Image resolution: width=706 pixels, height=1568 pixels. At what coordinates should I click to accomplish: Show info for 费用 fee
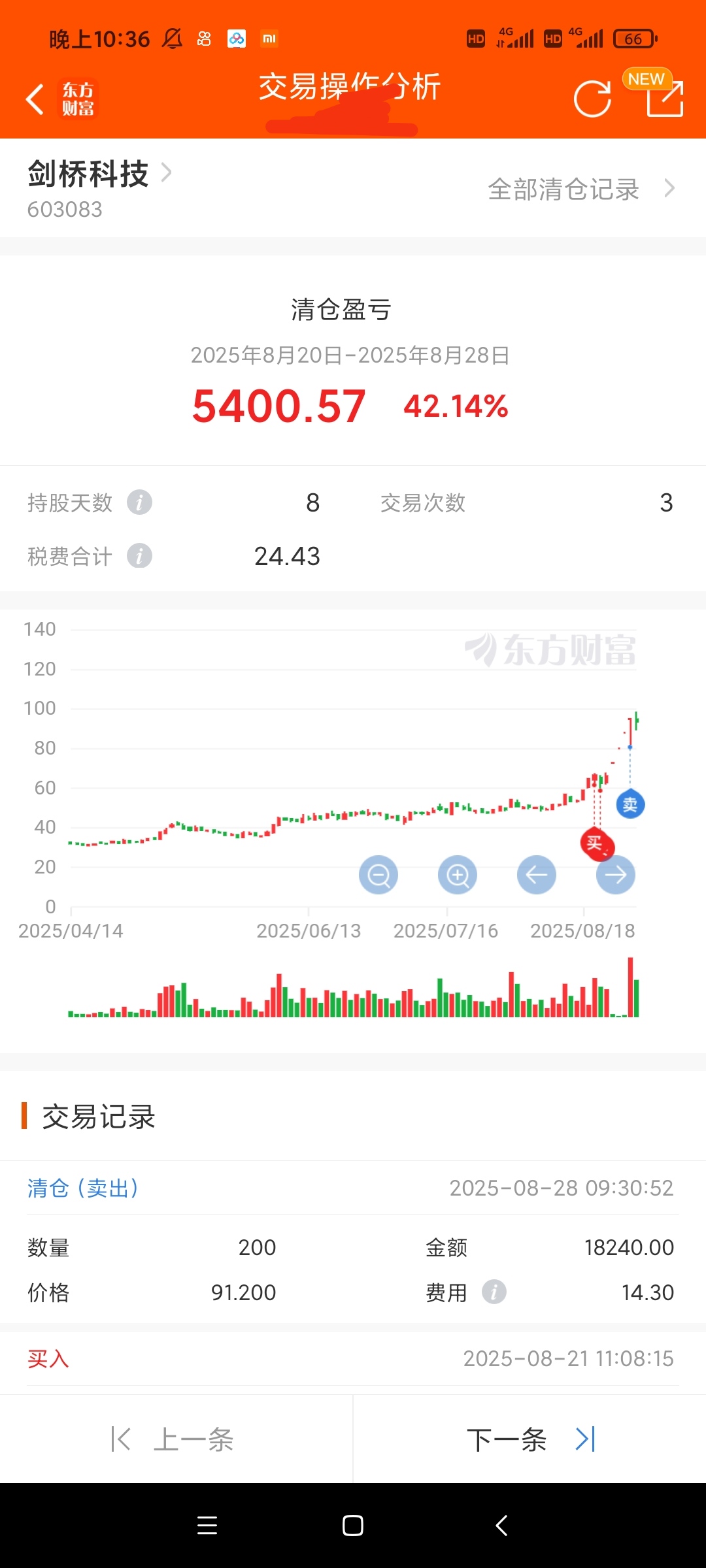[494, 1292]
